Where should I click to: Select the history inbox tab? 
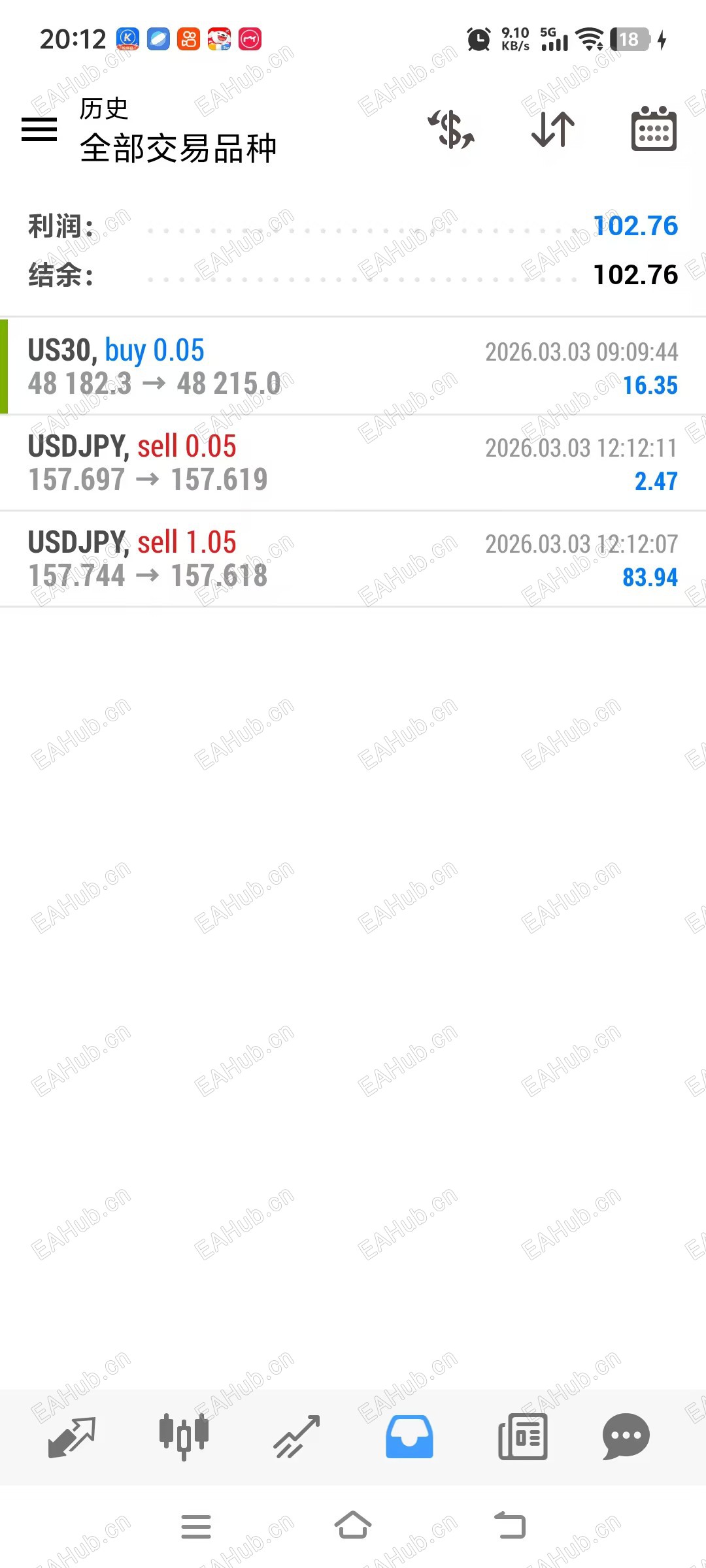409,1436
